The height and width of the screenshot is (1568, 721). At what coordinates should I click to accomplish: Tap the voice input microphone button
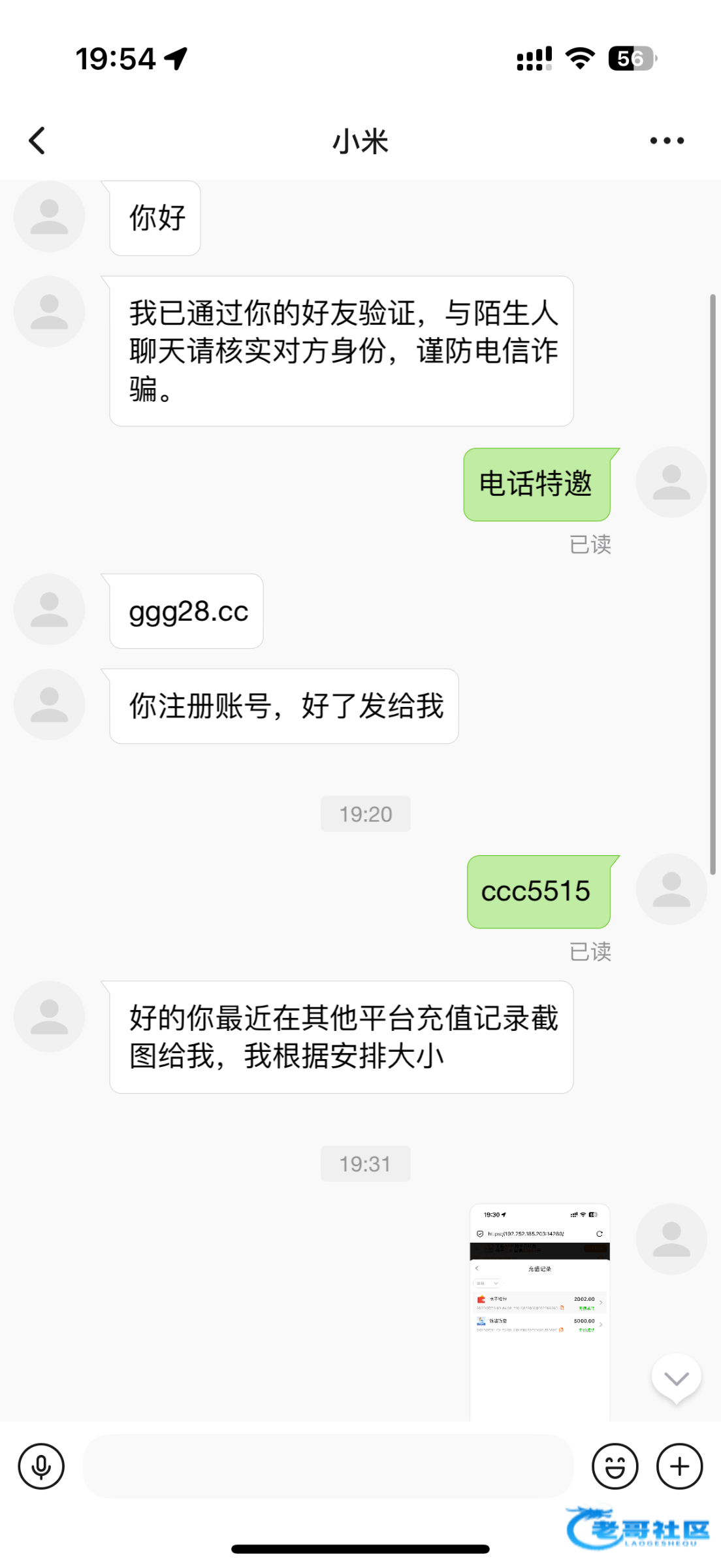pos(41,1466)
